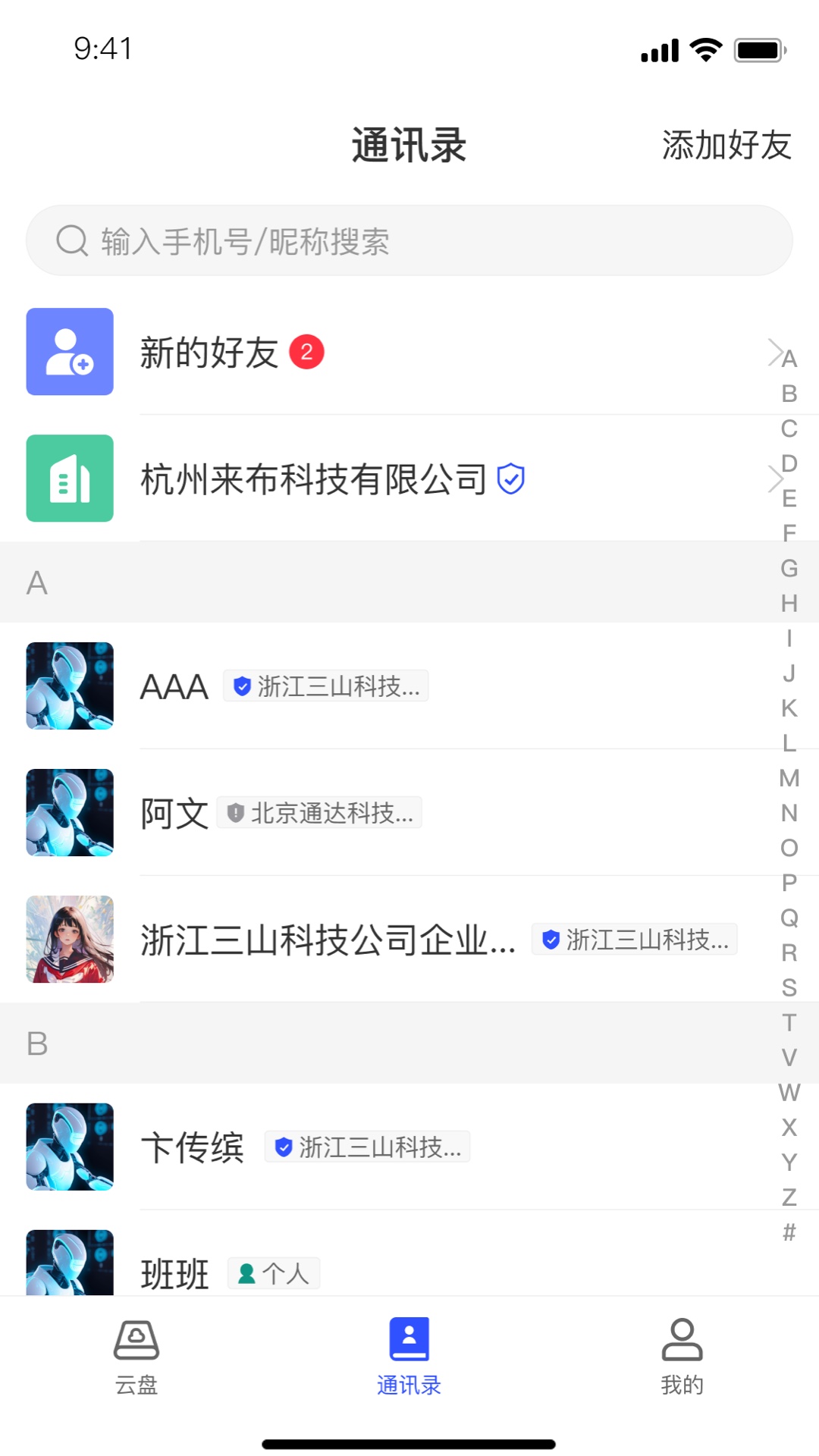Screen dimensions: 819x1456
Task: Tap the 通讯录 contacts book icon
Action: point(409,1337)
